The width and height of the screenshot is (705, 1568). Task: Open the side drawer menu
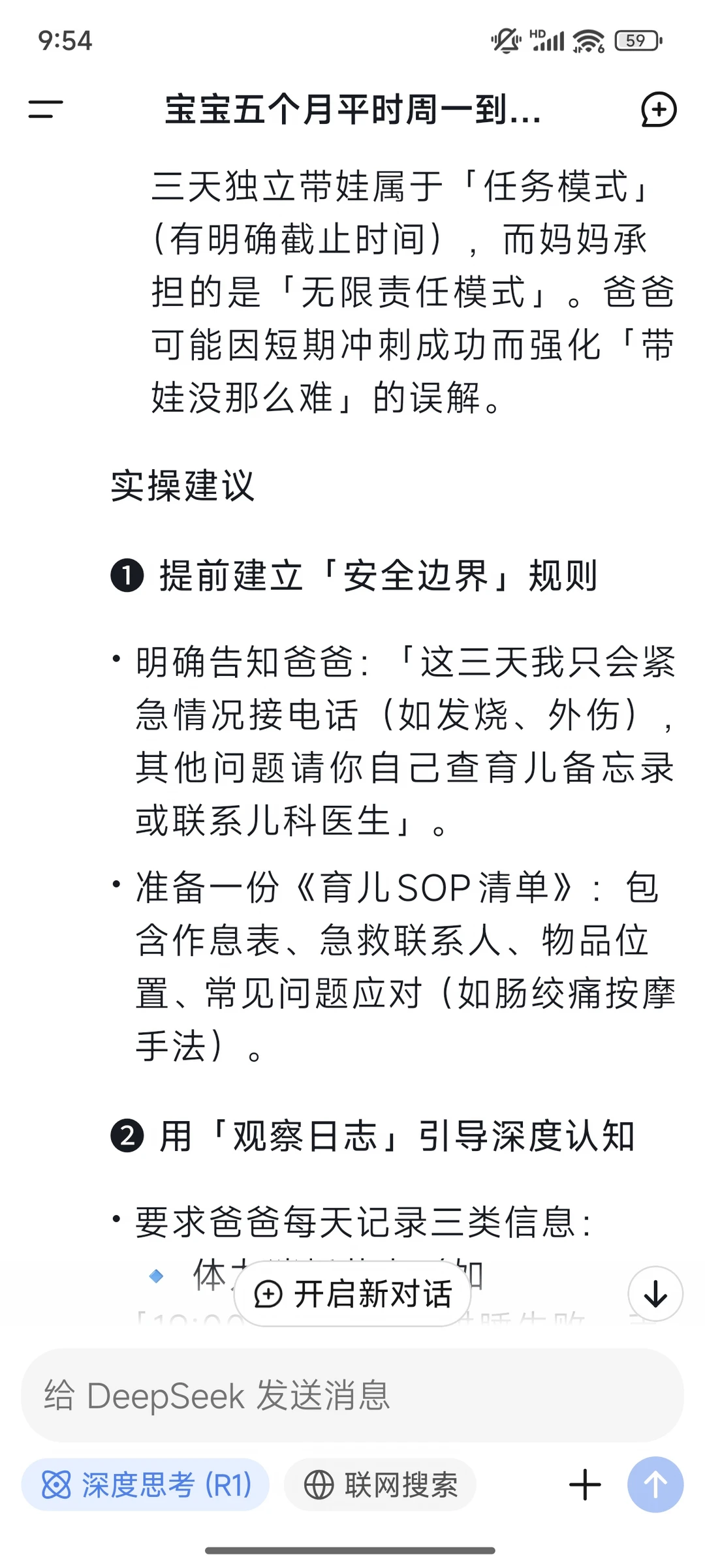tap(46, 109)
